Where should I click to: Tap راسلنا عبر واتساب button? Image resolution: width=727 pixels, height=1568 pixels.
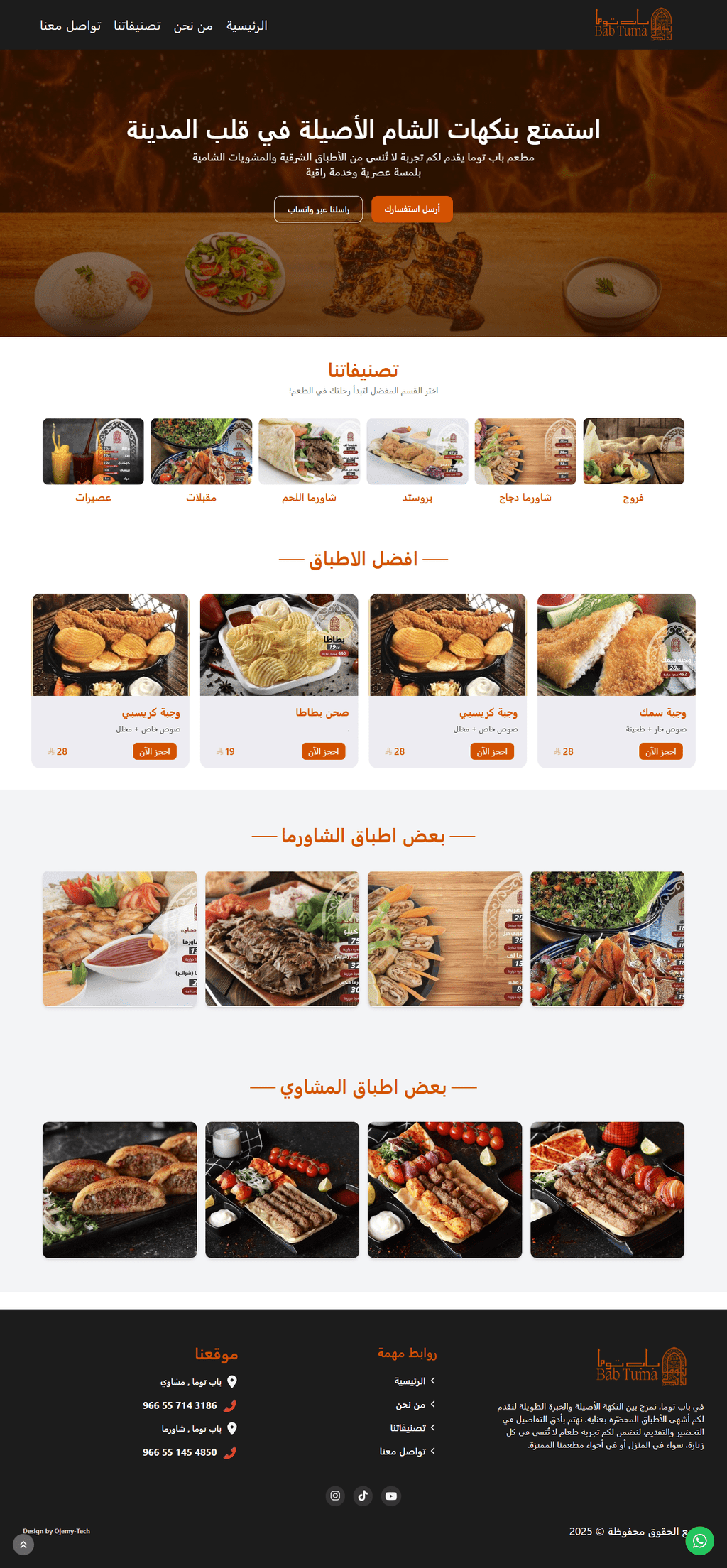318,209
